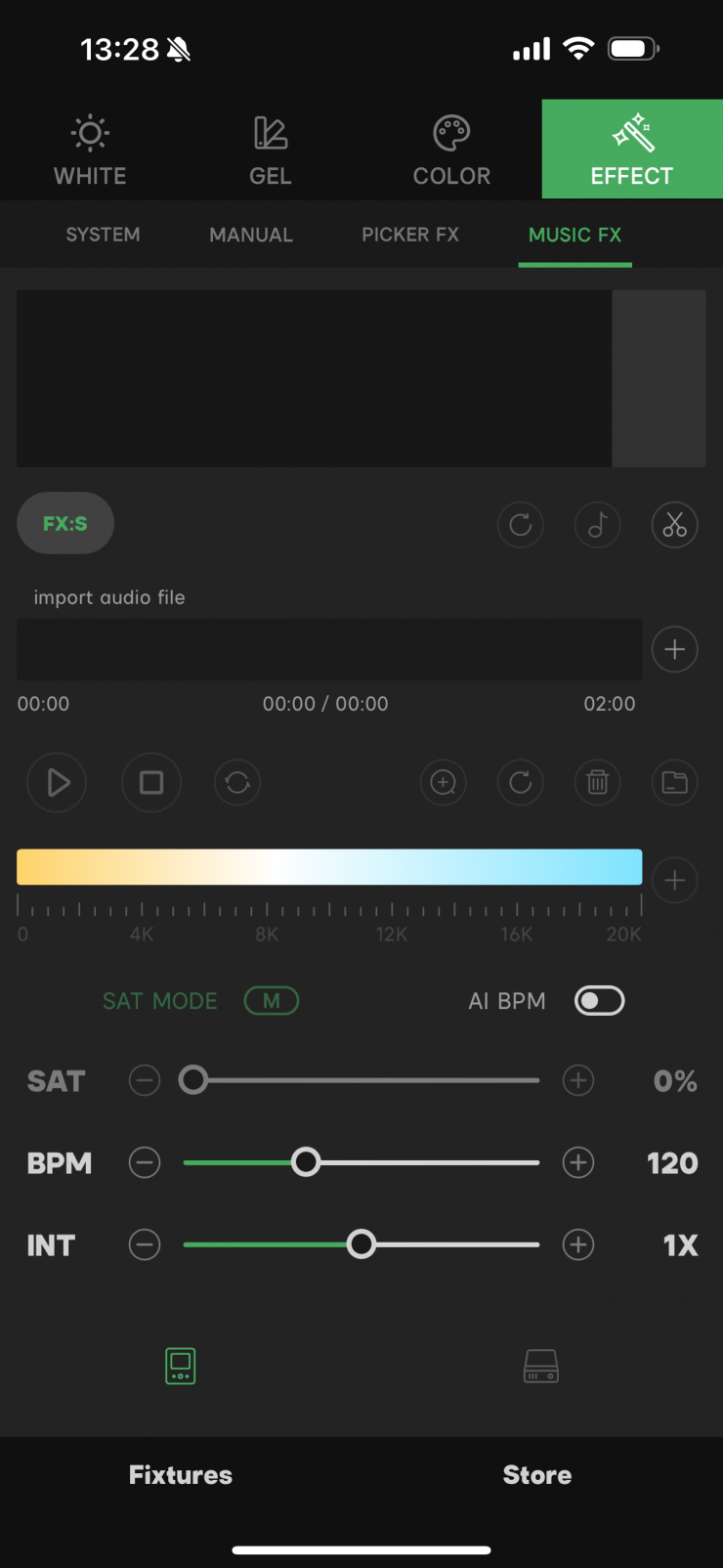Toggle loop playback
Viewport: 723px width, 1568px height.
237,783
